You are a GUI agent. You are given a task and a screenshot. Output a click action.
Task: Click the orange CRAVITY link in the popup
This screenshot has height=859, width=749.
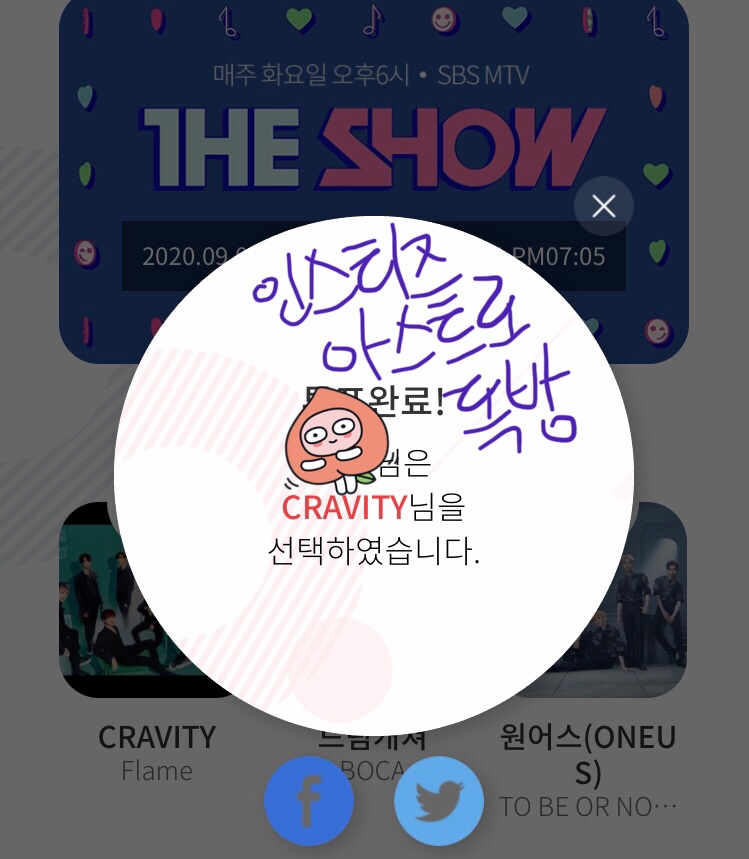344,507
